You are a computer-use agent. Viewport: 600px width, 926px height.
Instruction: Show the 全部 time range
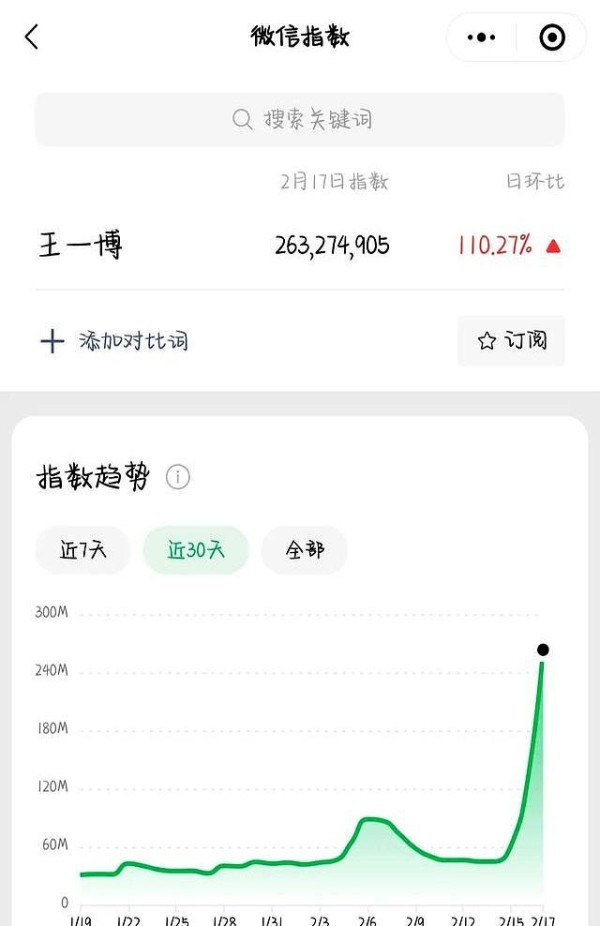point(304,550)
